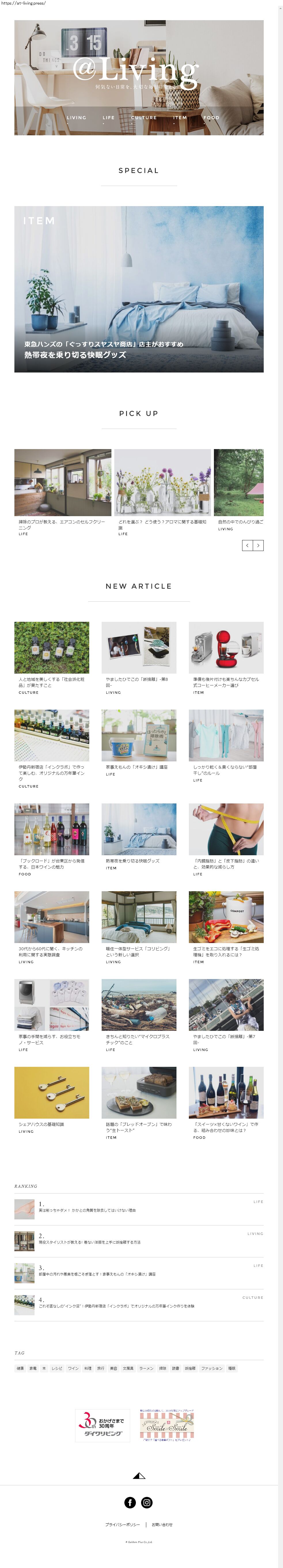This screenshot has width=283, height=1568.
Task: Jump back to page top arrow
Action: pos(139,1476)
